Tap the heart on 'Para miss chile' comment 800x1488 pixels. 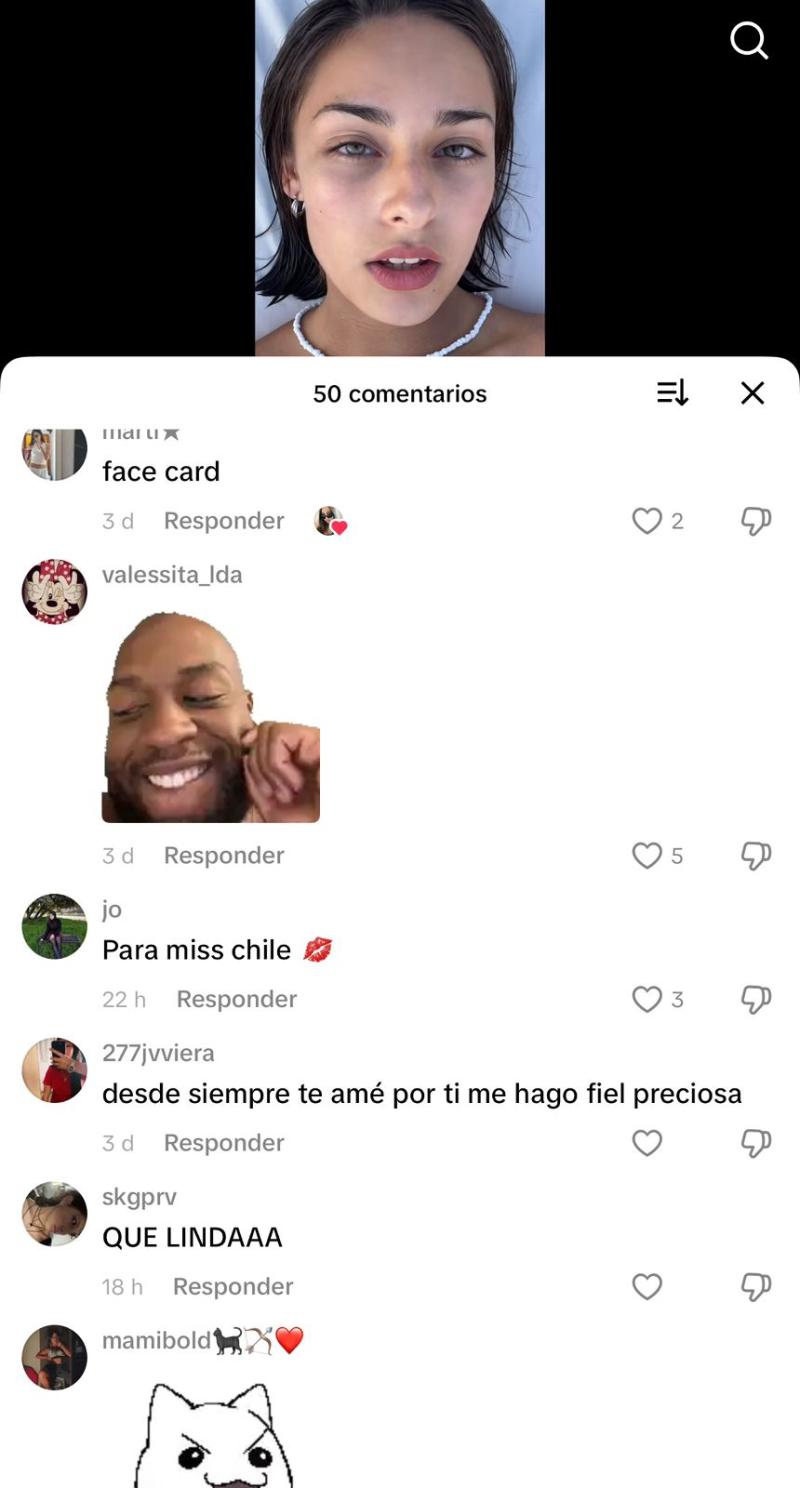click(x=645, y=999)
